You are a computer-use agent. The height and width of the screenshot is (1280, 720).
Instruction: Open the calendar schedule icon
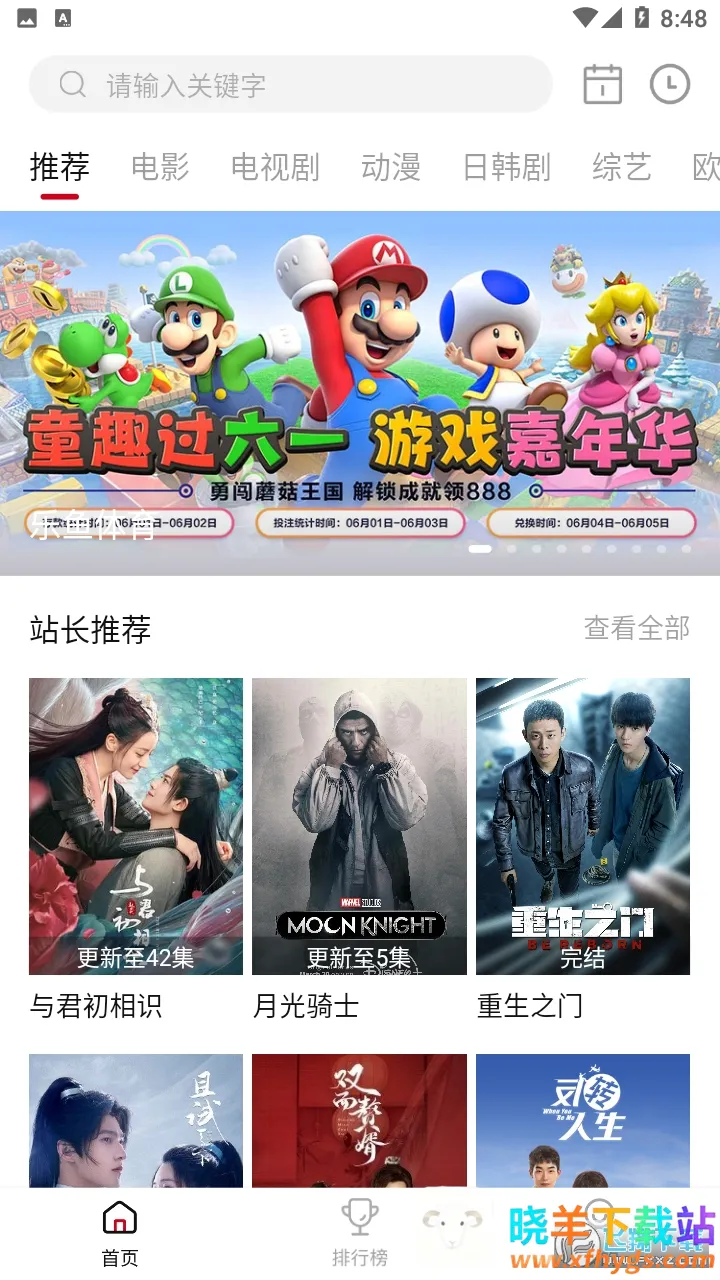(x=602, y=85)
